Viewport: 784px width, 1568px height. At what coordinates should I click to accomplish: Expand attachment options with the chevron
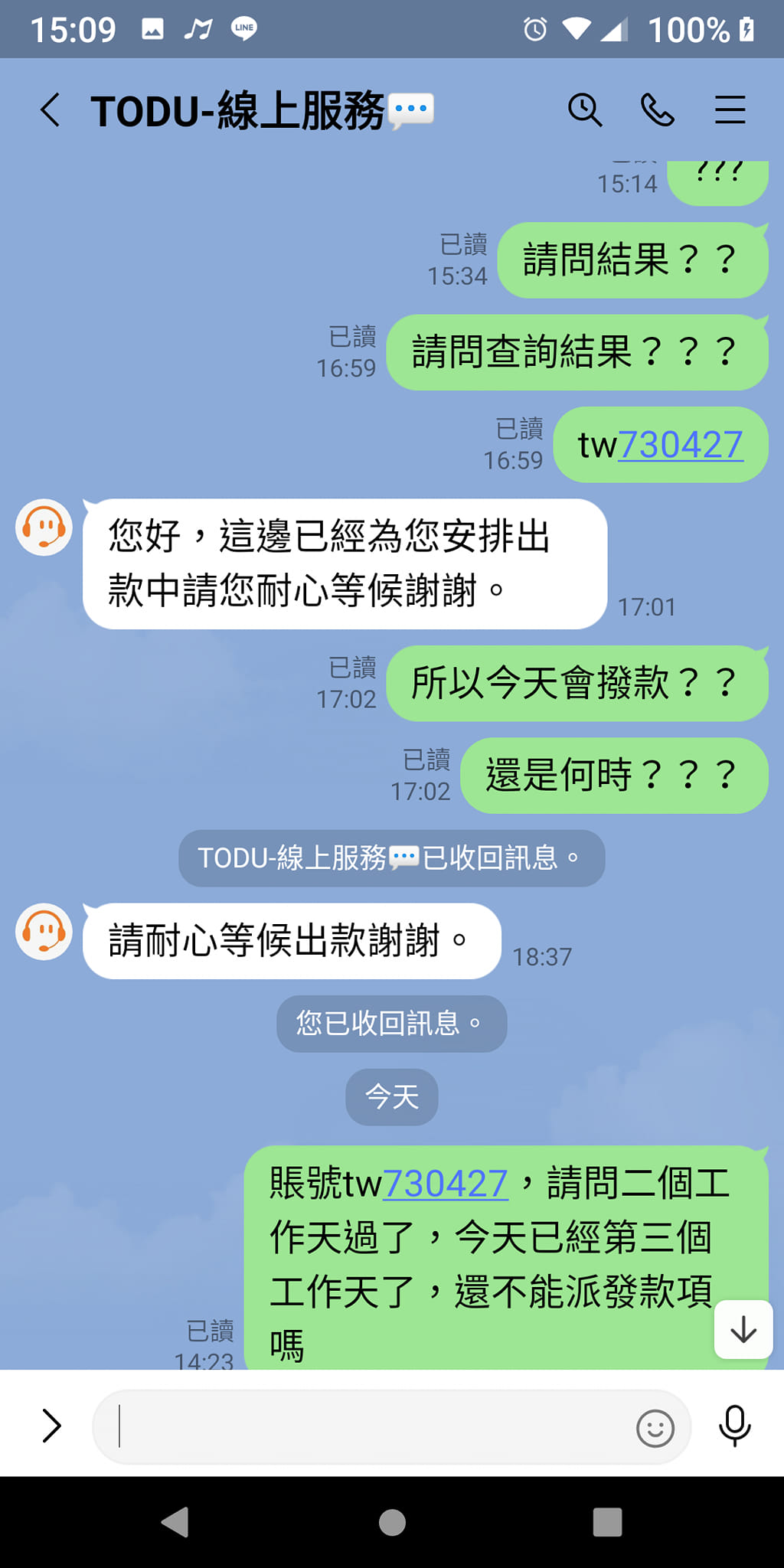pyautogui.click(x=51, y=1426)
